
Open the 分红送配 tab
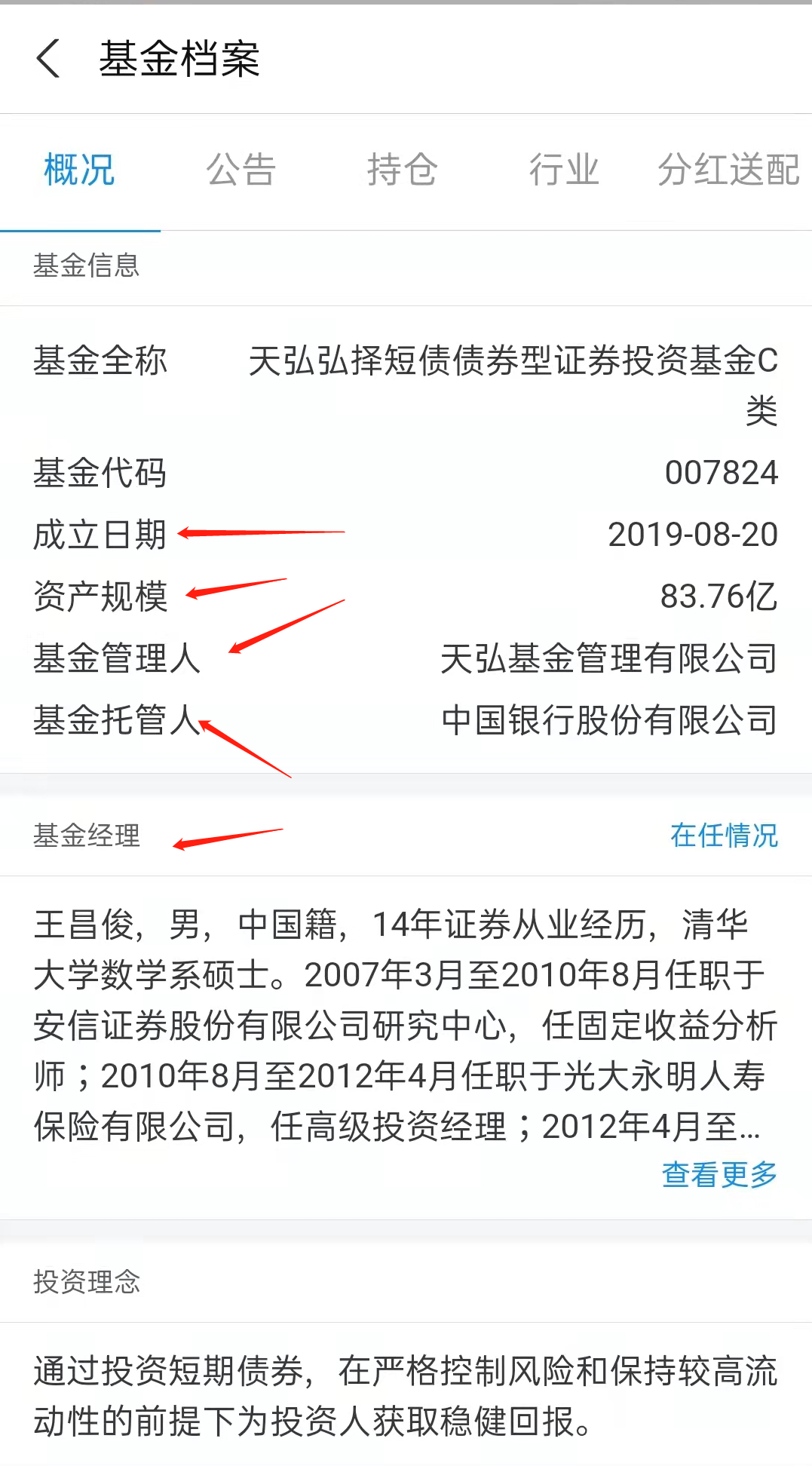click(728, 170)
